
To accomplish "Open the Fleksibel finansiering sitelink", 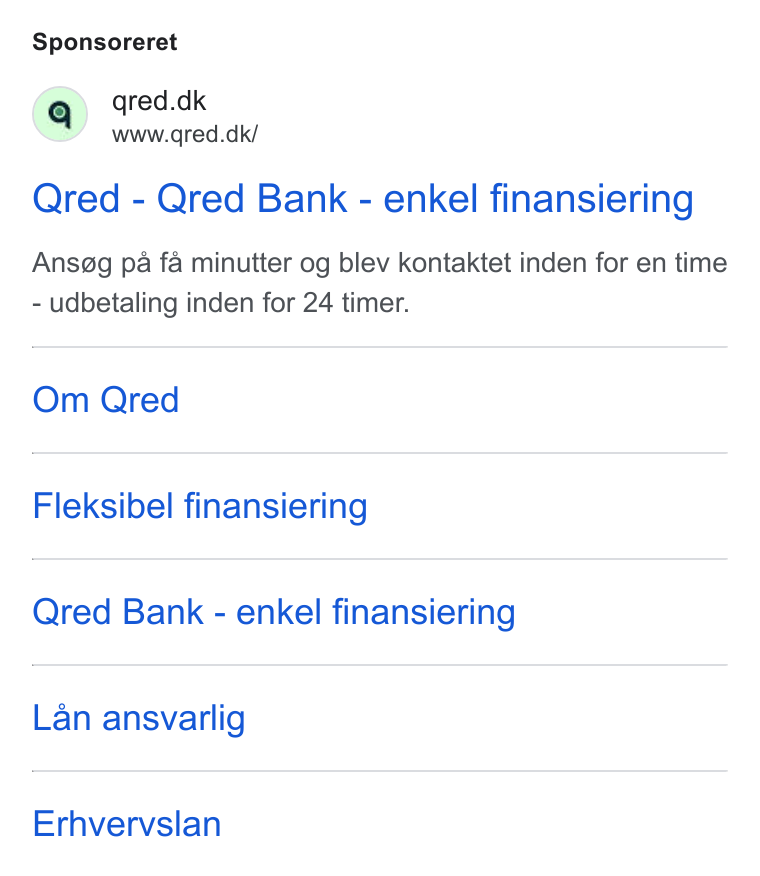I will [x=200, y=506].
